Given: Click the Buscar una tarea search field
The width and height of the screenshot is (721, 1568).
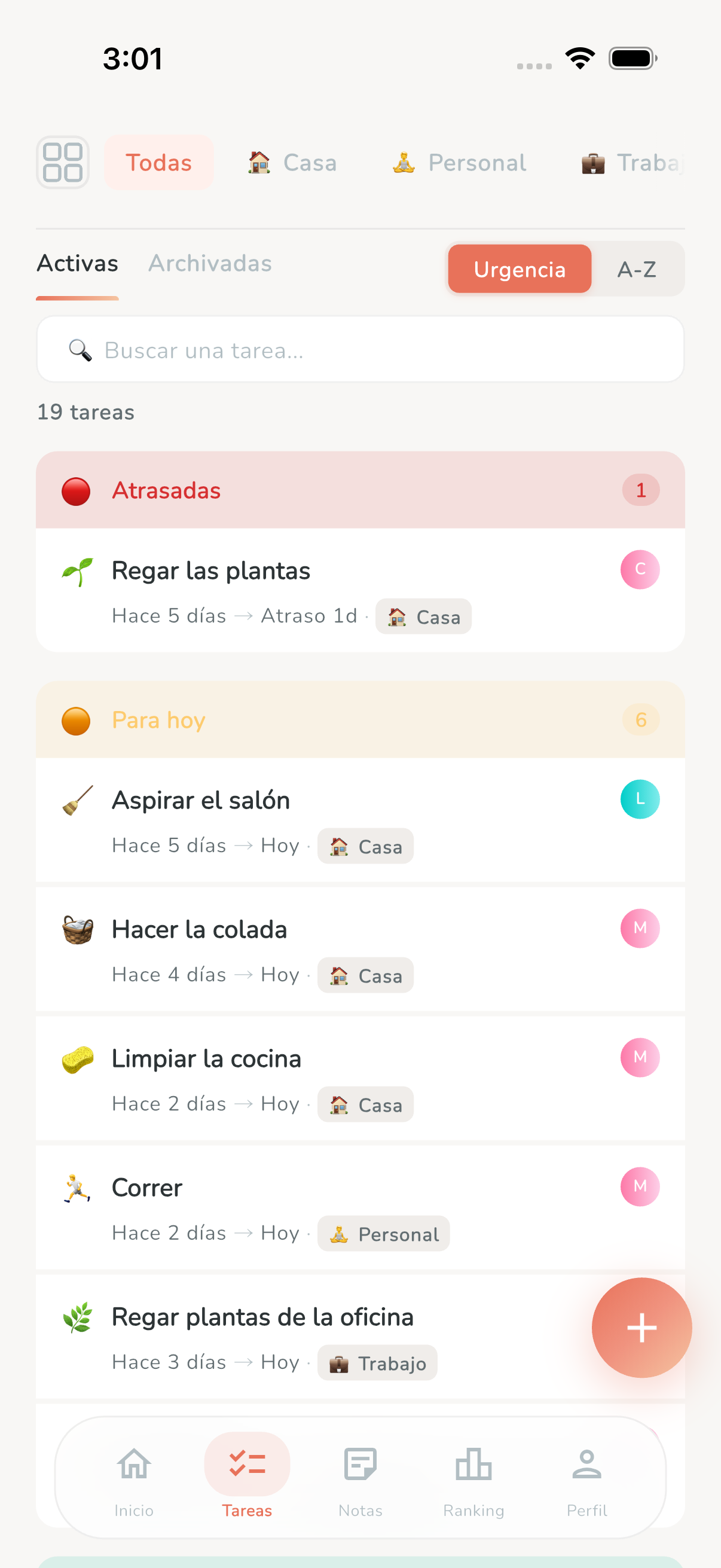Looking at the screenshot, I should [360, 349].
